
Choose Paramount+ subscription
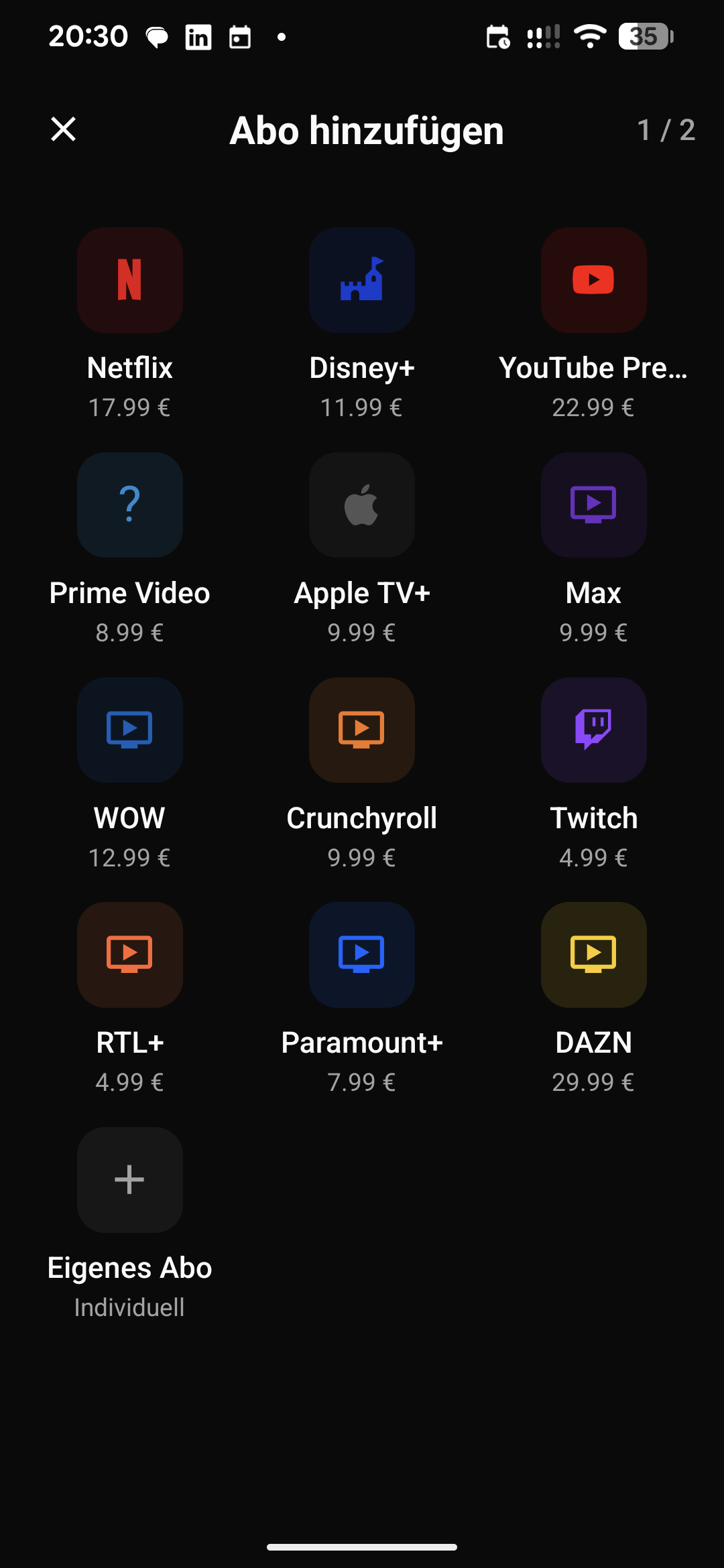tap(362, 955)
